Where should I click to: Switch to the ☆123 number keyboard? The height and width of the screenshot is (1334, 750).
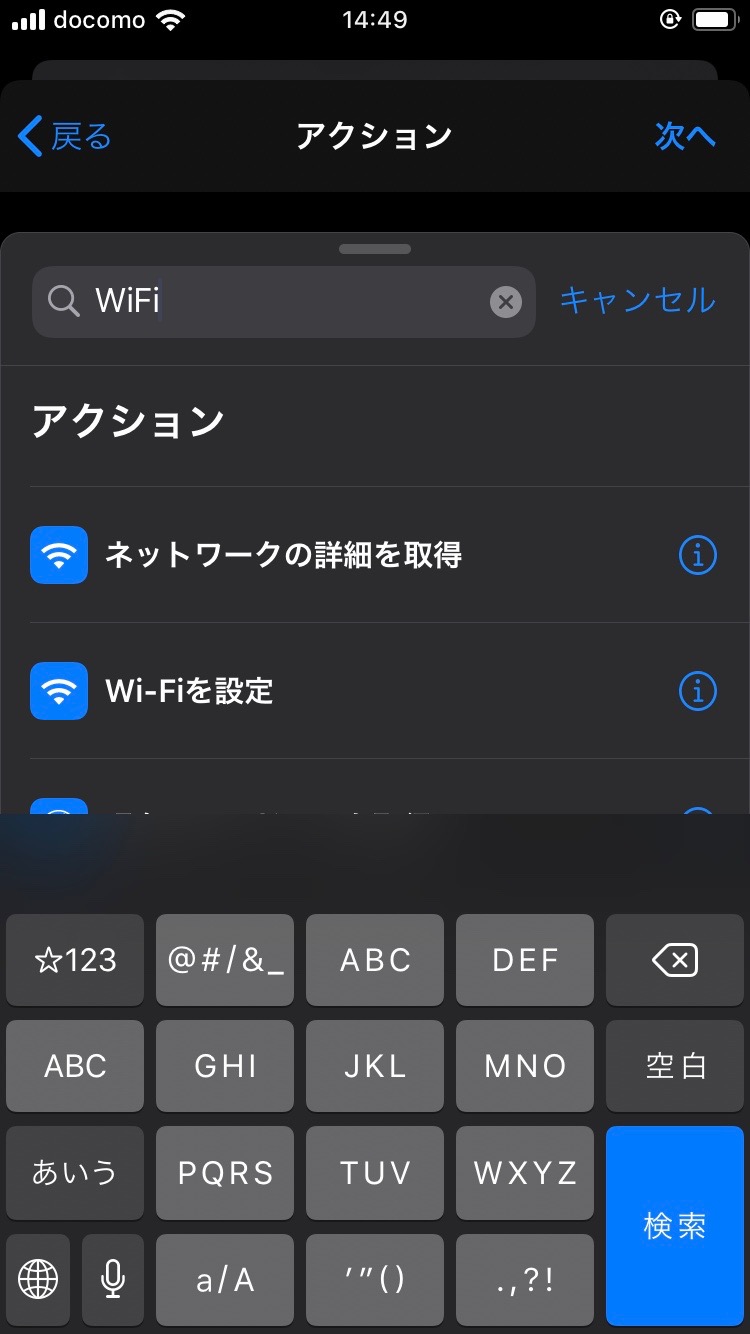(75, 960)
